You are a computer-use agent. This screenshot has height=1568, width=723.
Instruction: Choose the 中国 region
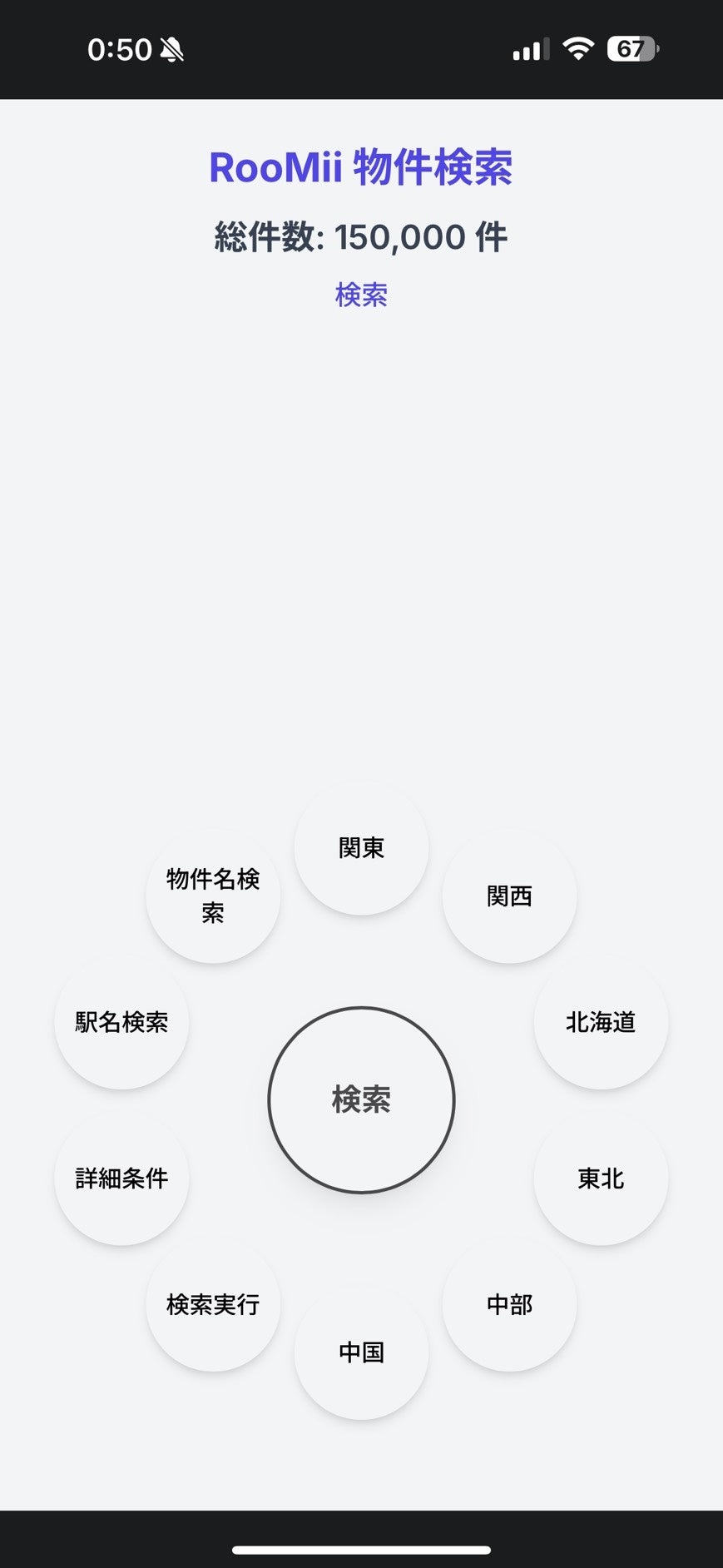point(361,1352)
